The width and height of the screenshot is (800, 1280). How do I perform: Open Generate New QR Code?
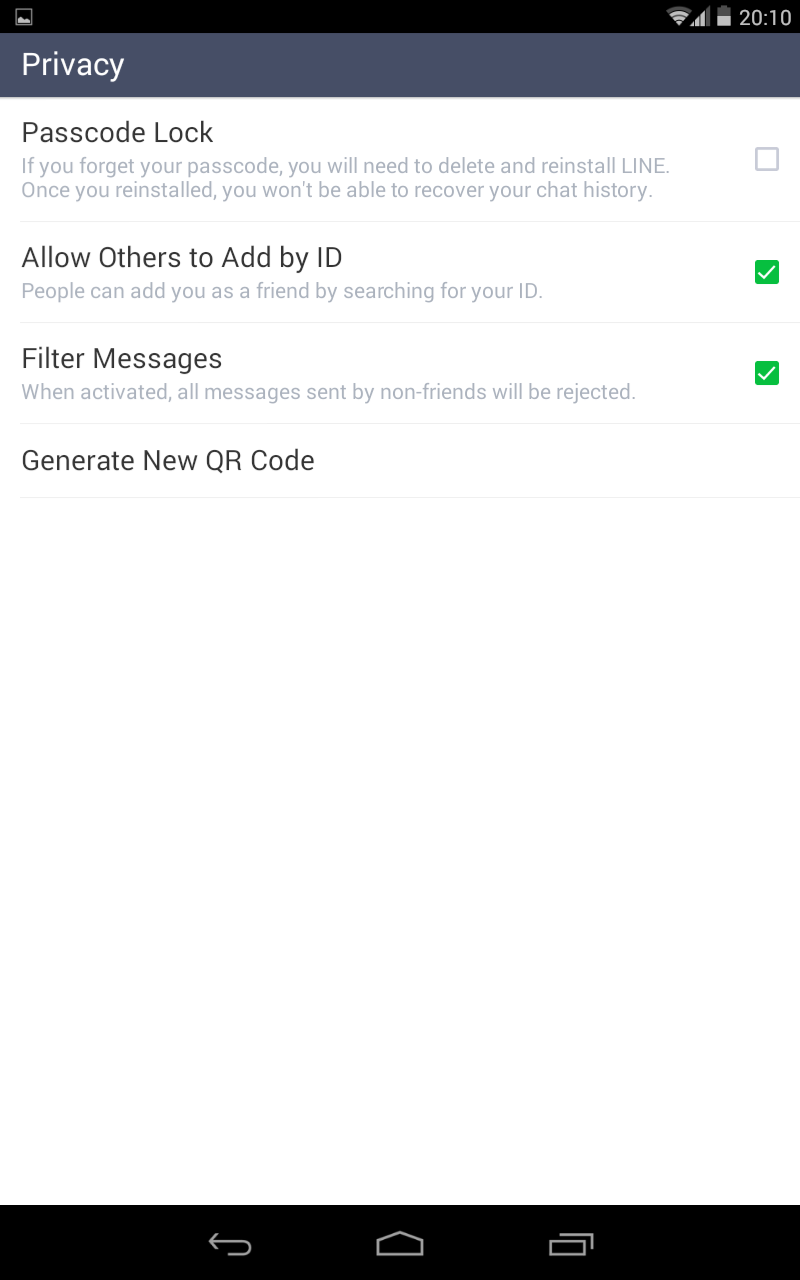(400, 461)
